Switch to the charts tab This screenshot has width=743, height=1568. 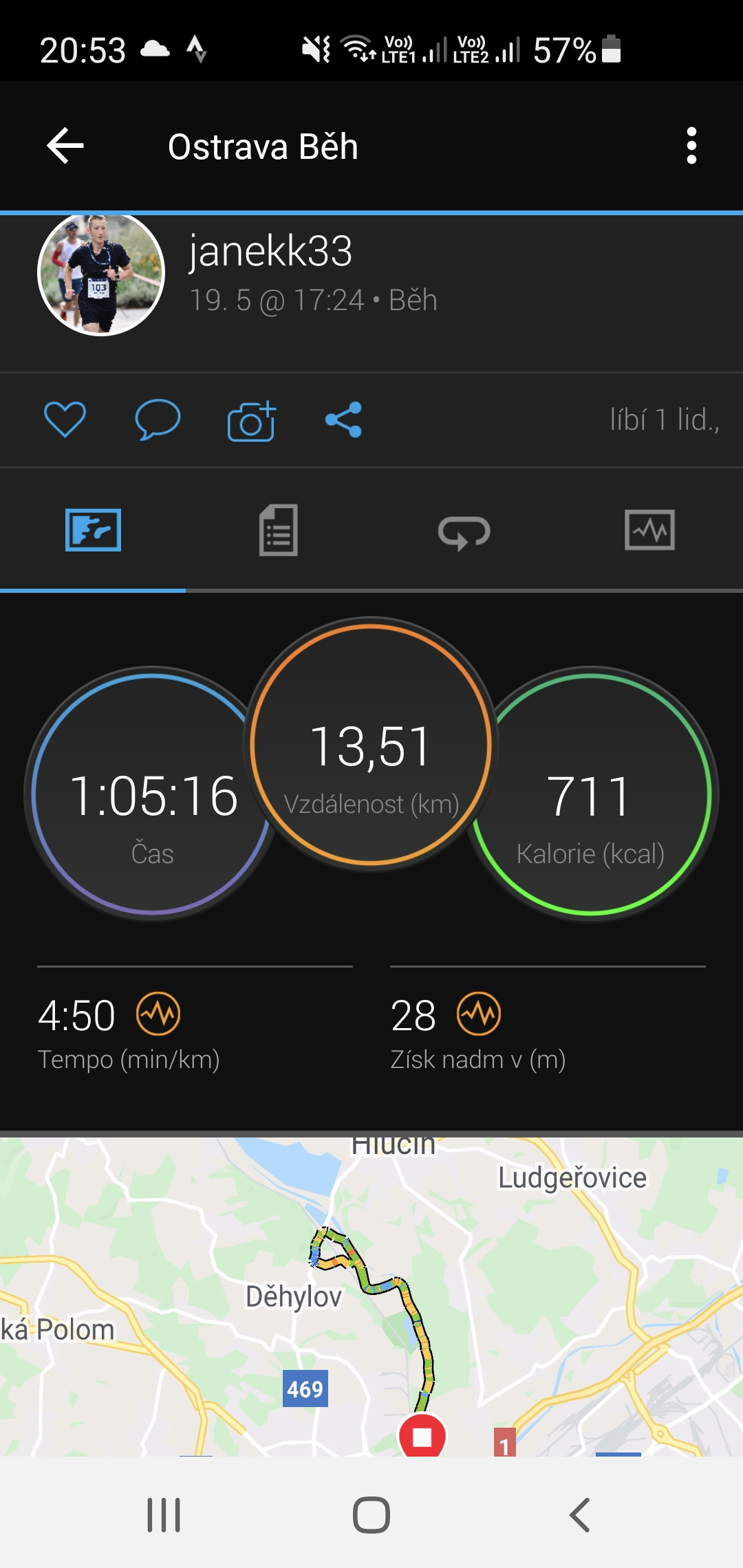(x=649, y=530)
